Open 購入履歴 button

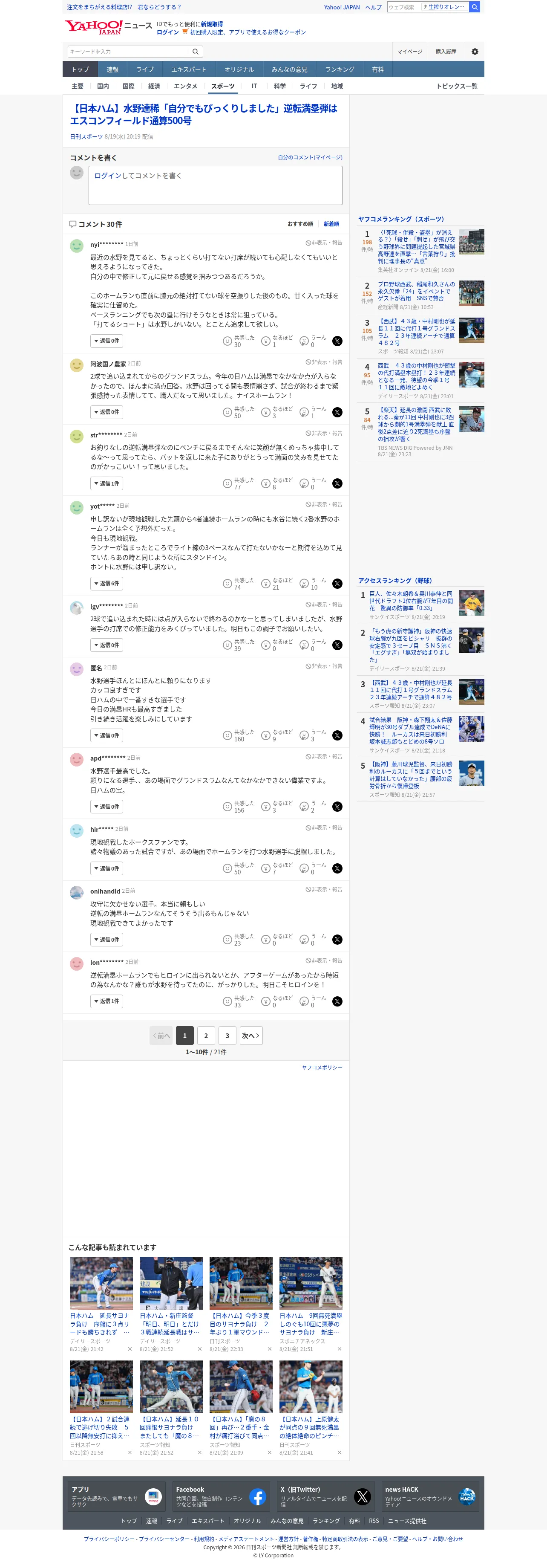tap(446, 52)
